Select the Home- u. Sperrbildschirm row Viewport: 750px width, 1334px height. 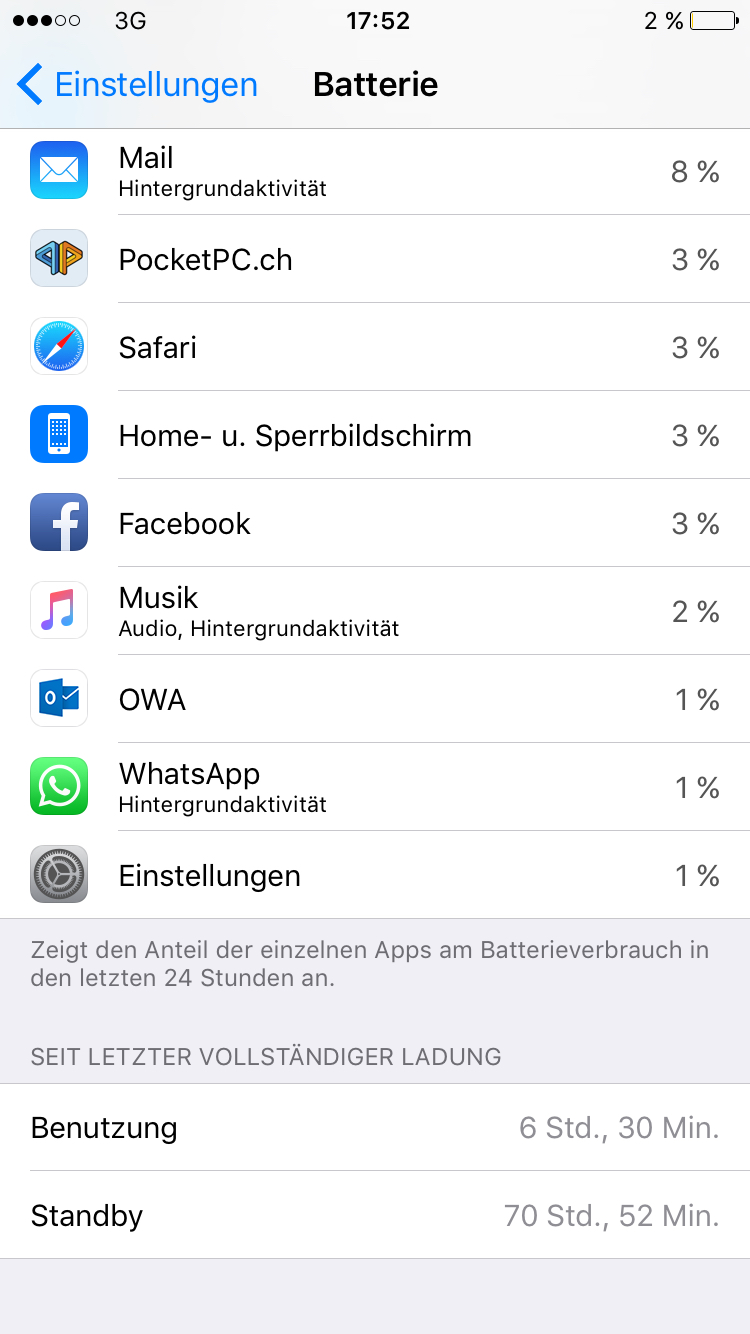click(375, 435)
